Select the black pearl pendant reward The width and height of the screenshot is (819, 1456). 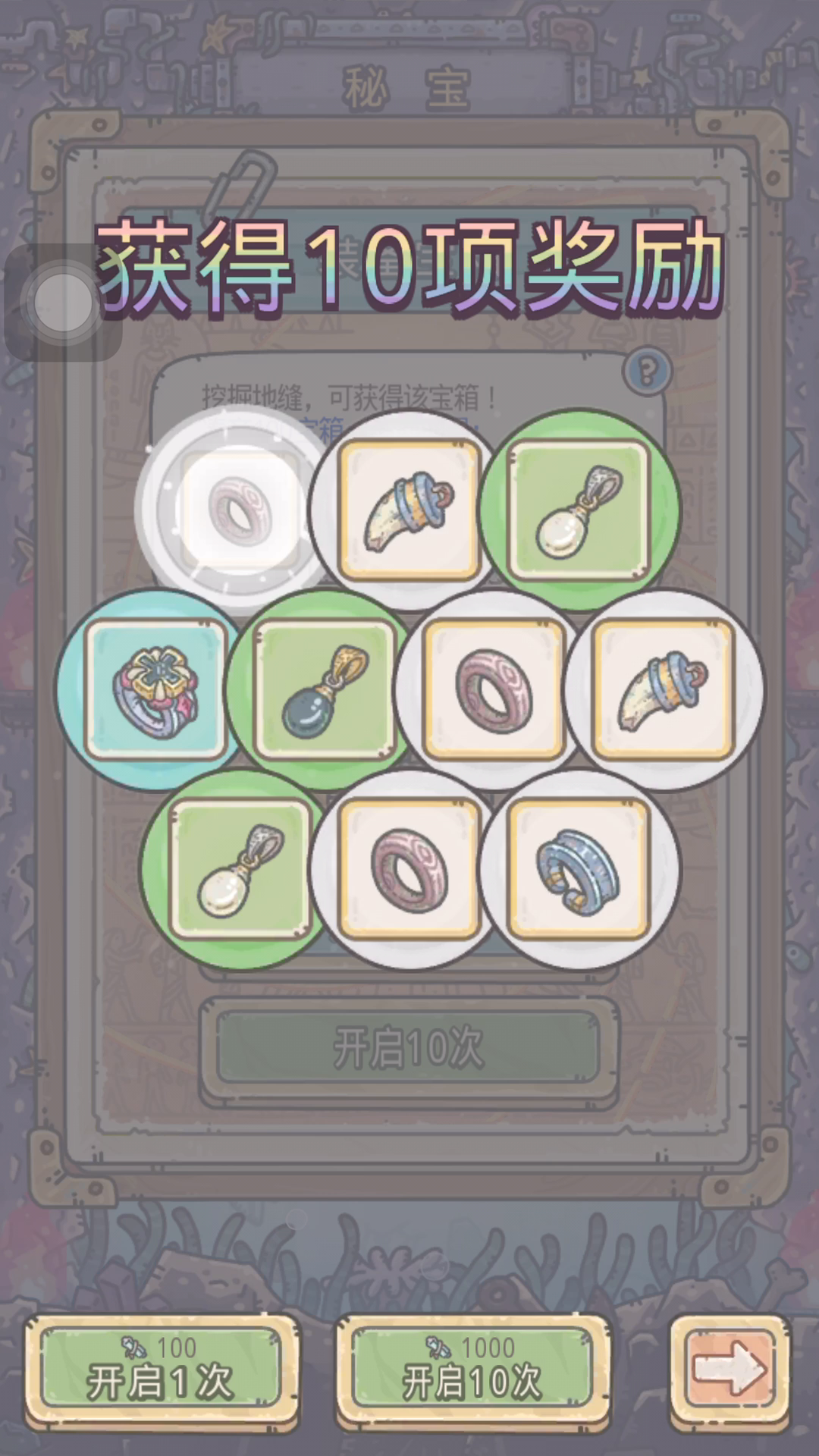pyautogui.click(x=325, y=690)
